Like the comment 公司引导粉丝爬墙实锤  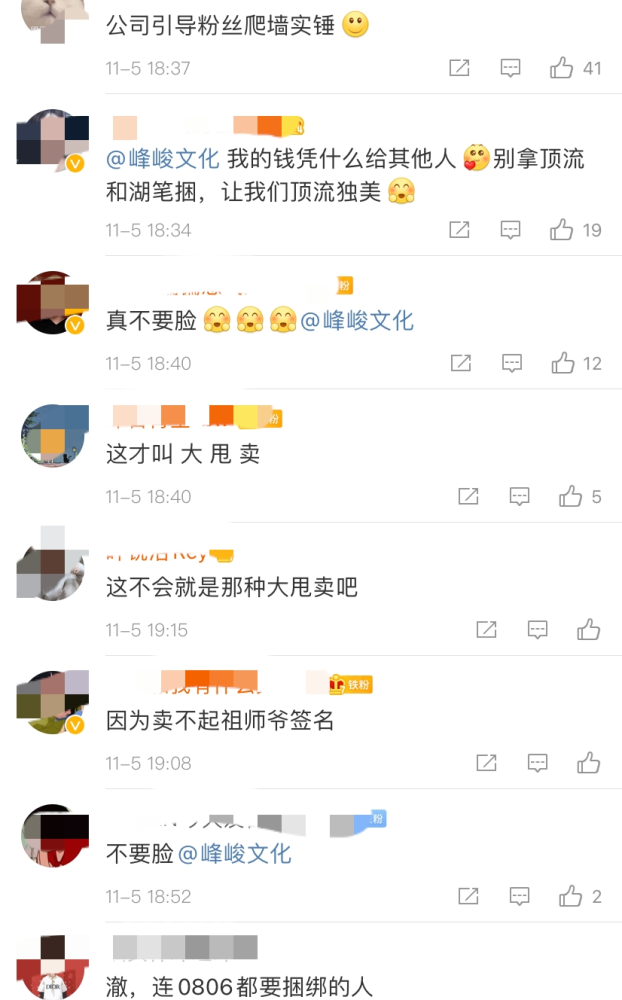561,68
